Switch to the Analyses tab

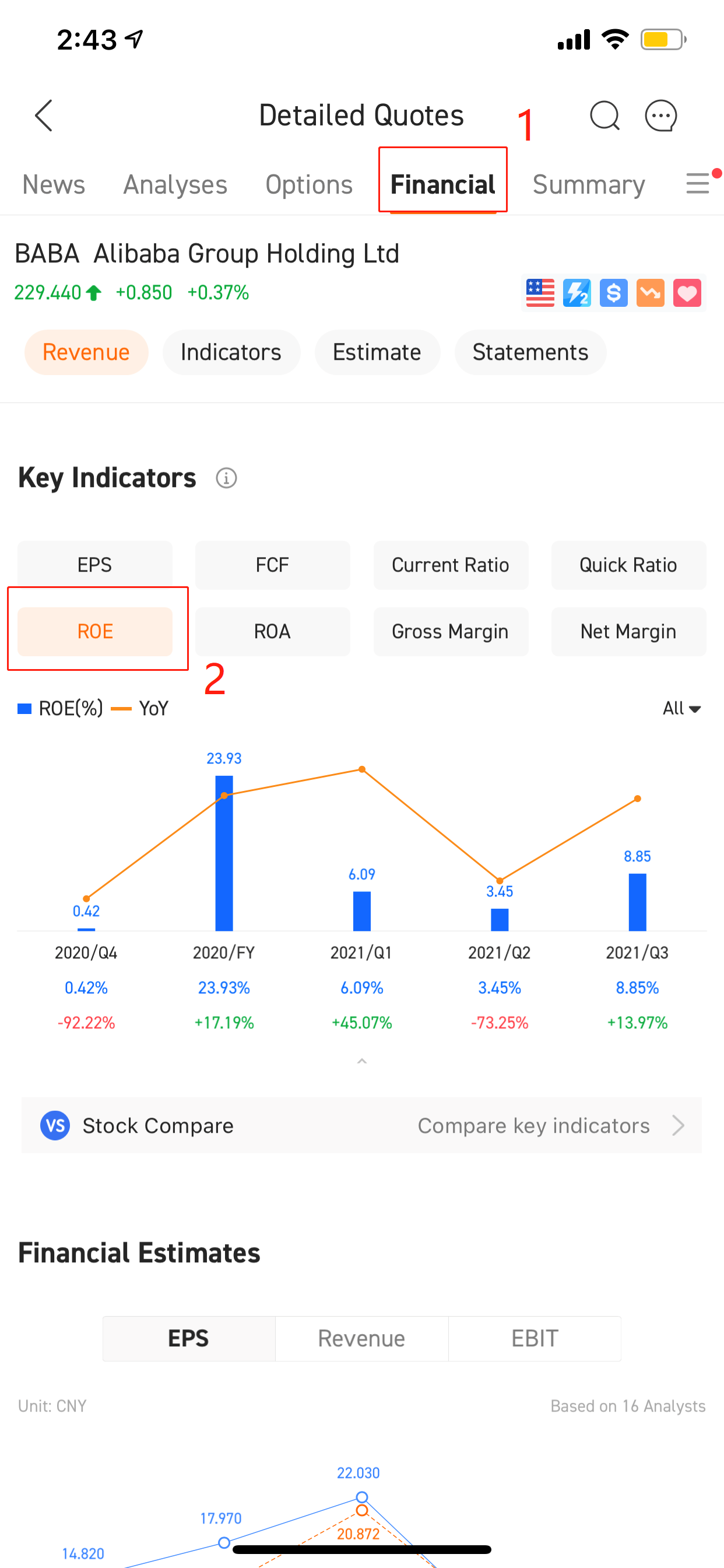(175, 184)
